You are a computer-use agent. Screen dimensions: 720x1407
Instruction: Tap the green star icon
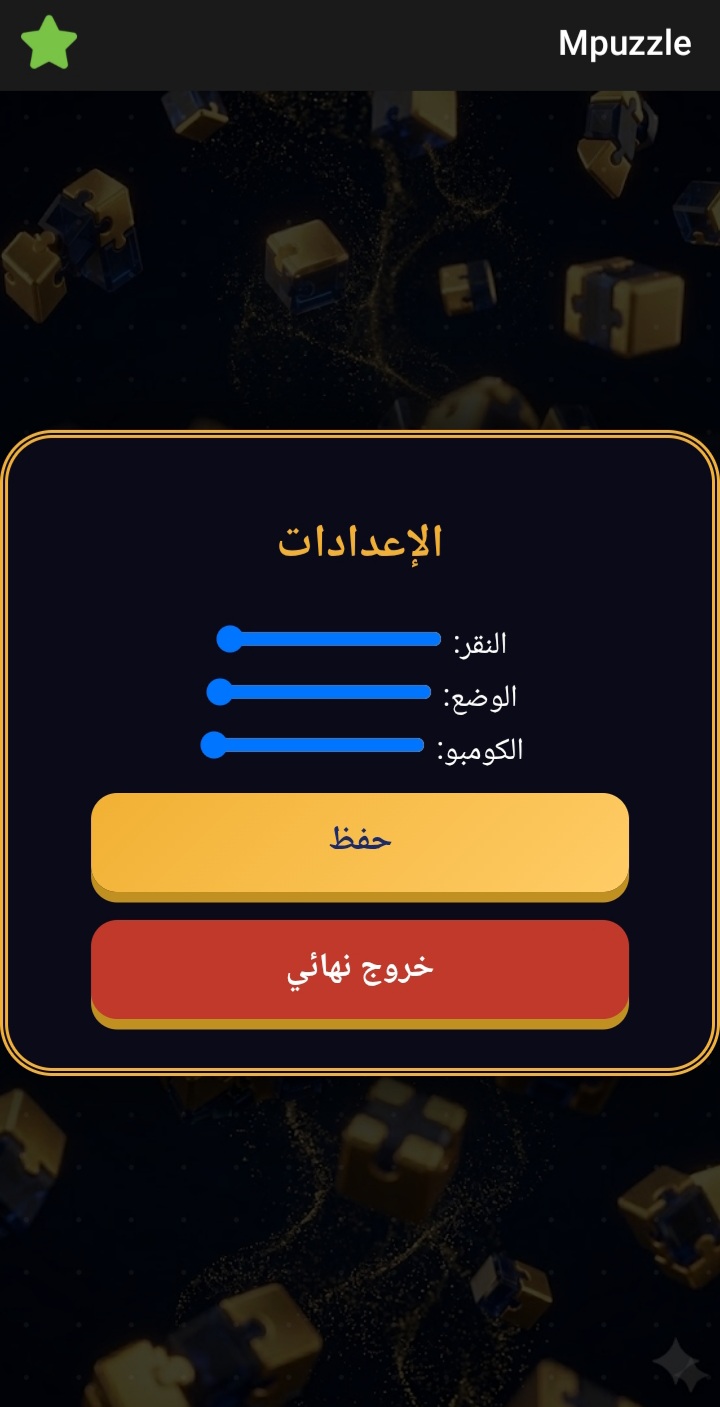point(49,43)
